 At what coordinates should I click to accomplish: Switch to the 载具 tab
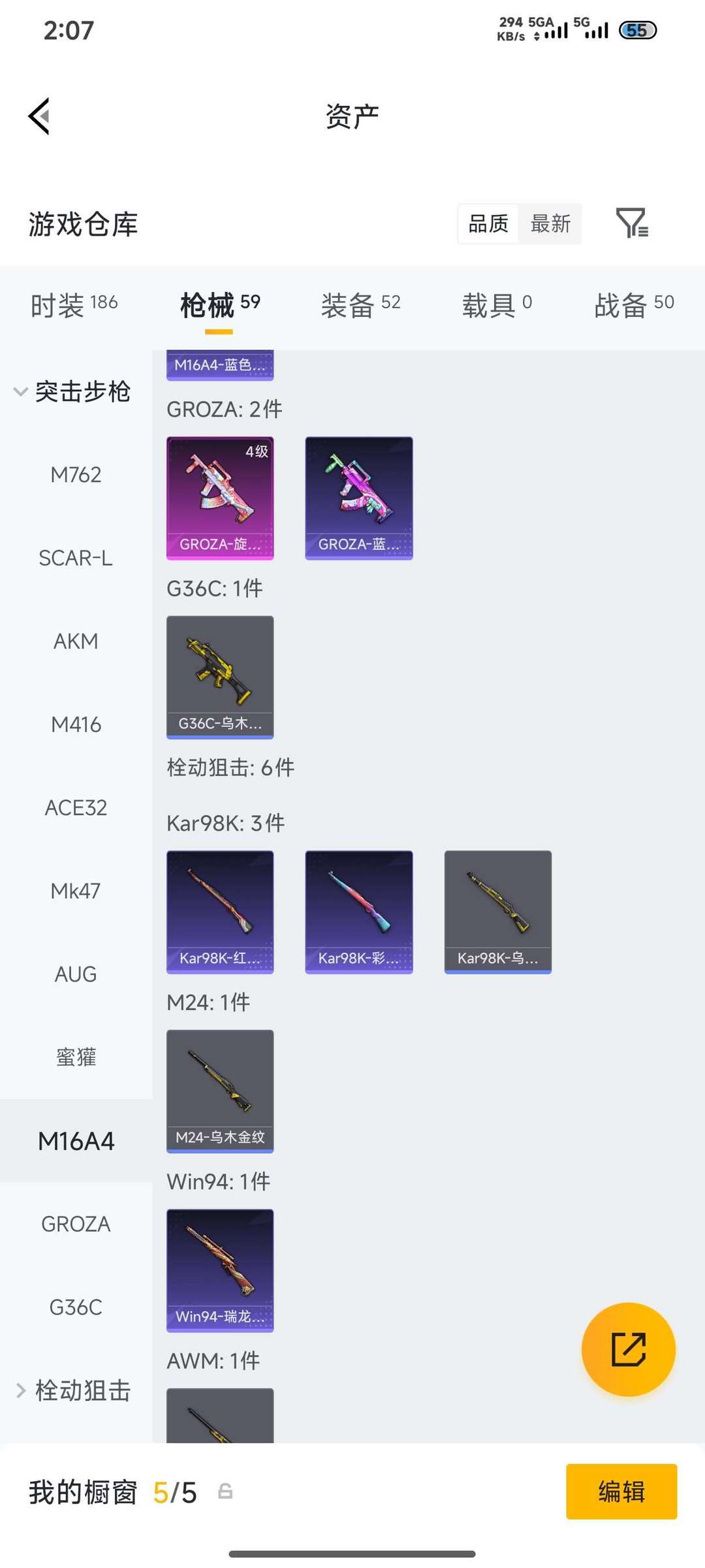coord(497,304)
